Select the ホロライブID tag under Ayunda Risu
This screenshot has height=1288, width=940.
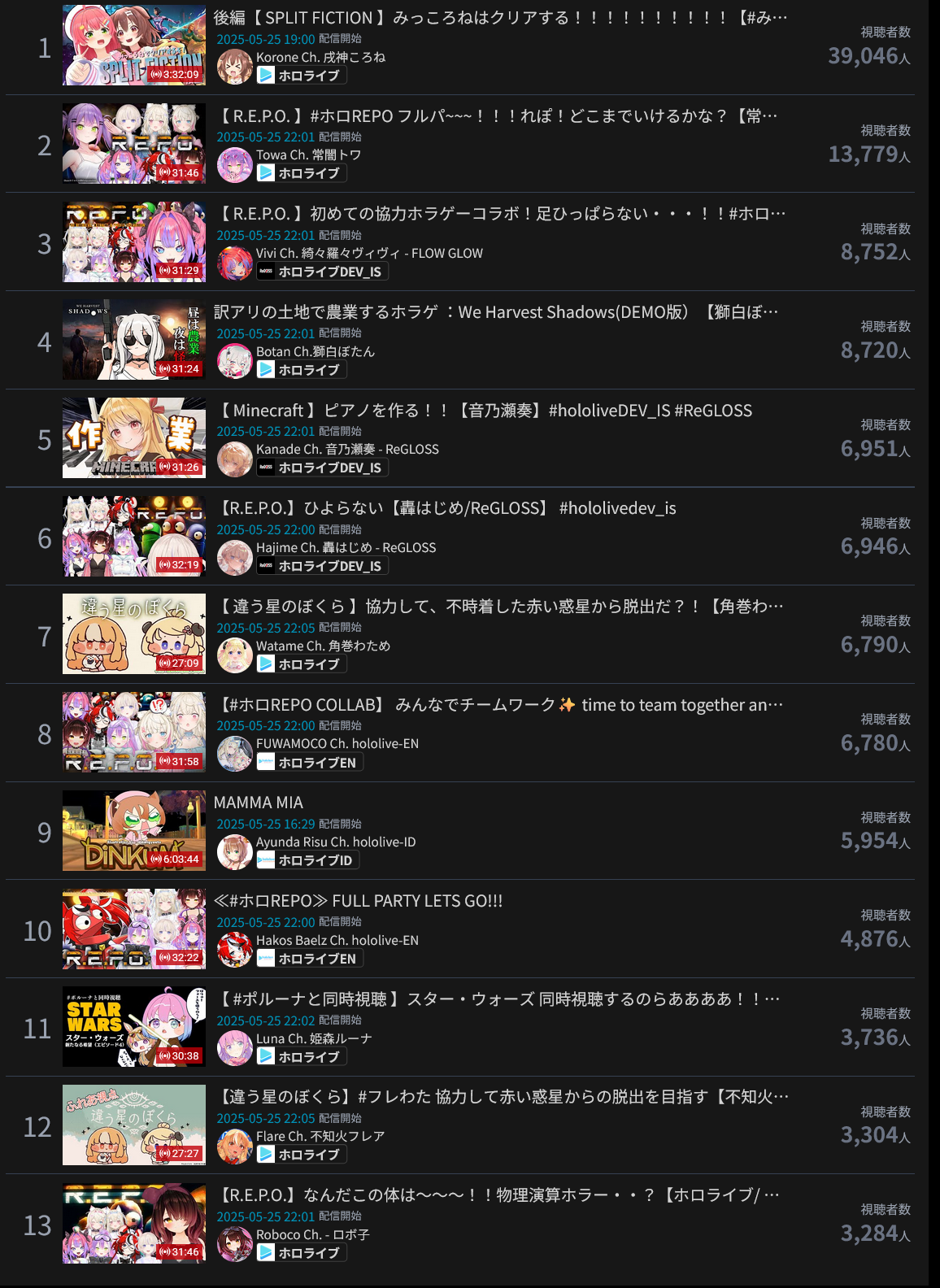point(307,860)
